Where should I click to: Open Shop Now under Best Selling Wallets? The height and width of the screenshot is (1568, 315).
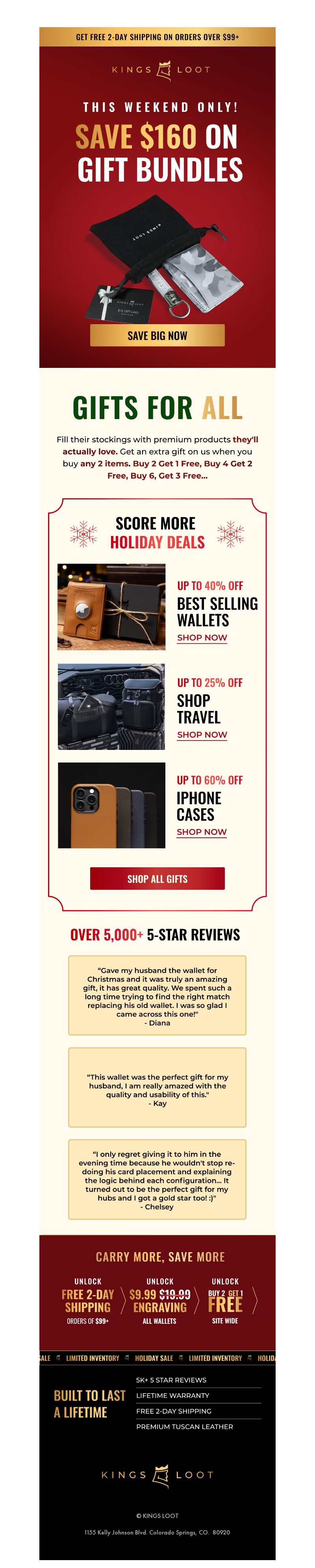202,637
